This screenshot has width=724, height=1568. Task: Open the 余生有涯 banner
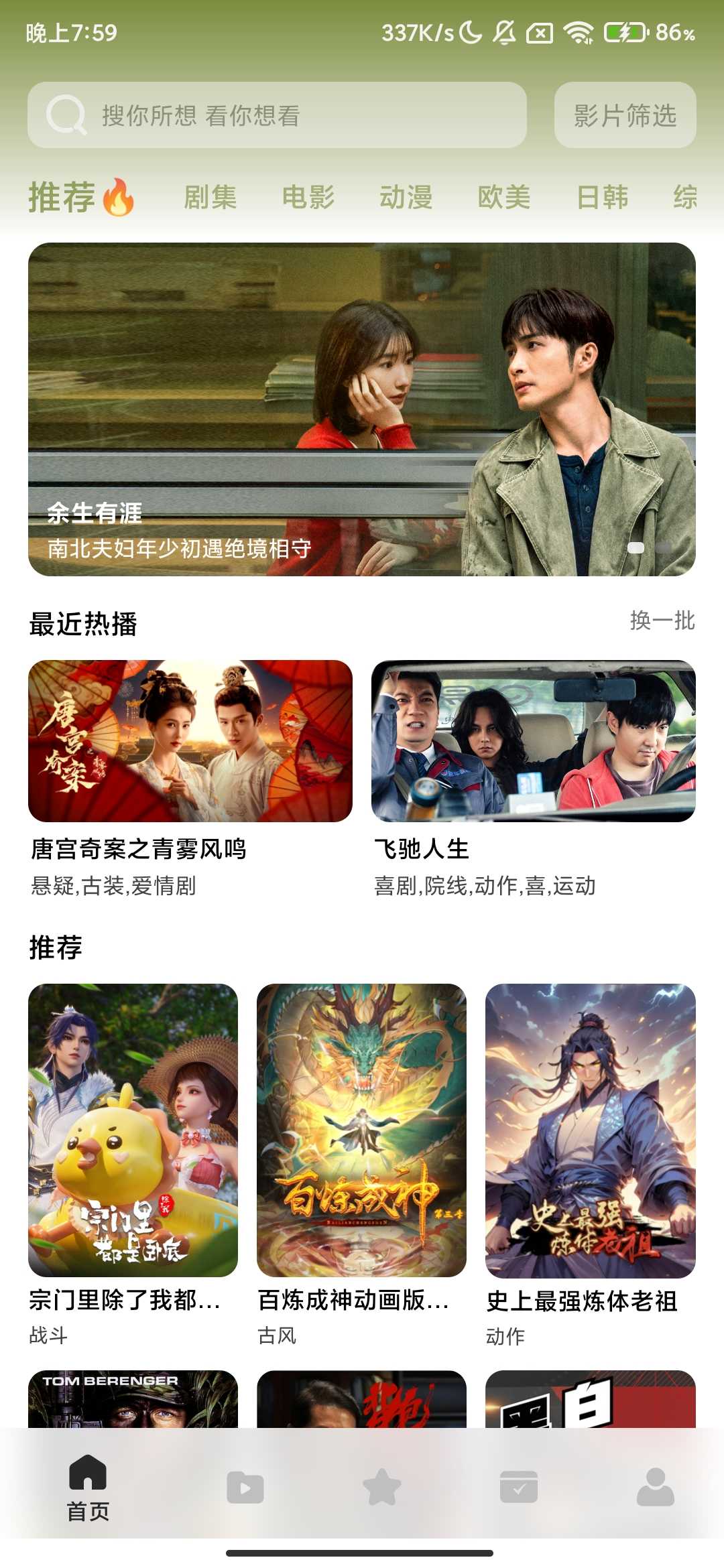(362, 409)
